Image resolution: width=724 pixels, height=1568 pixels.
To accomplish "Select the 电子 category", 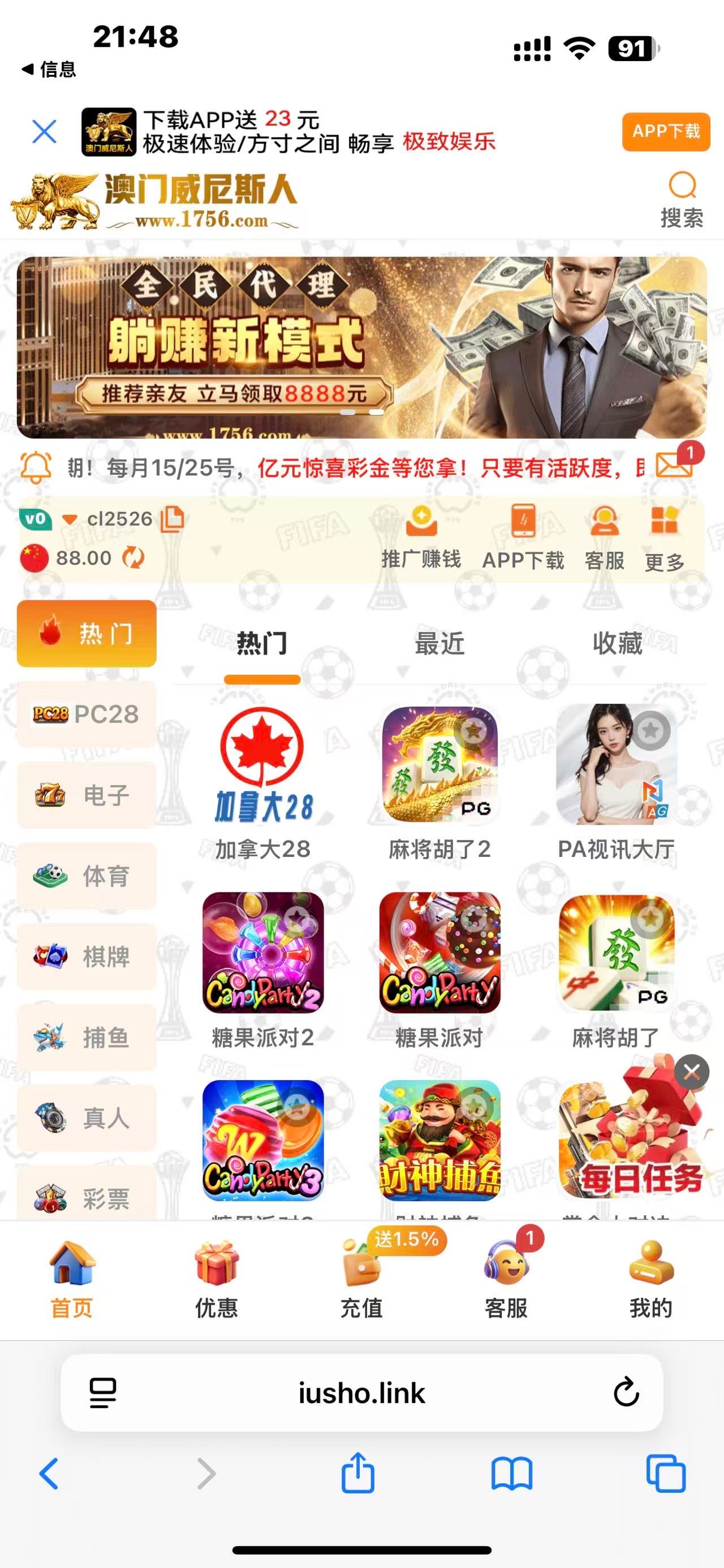I will tap(87, 795).
